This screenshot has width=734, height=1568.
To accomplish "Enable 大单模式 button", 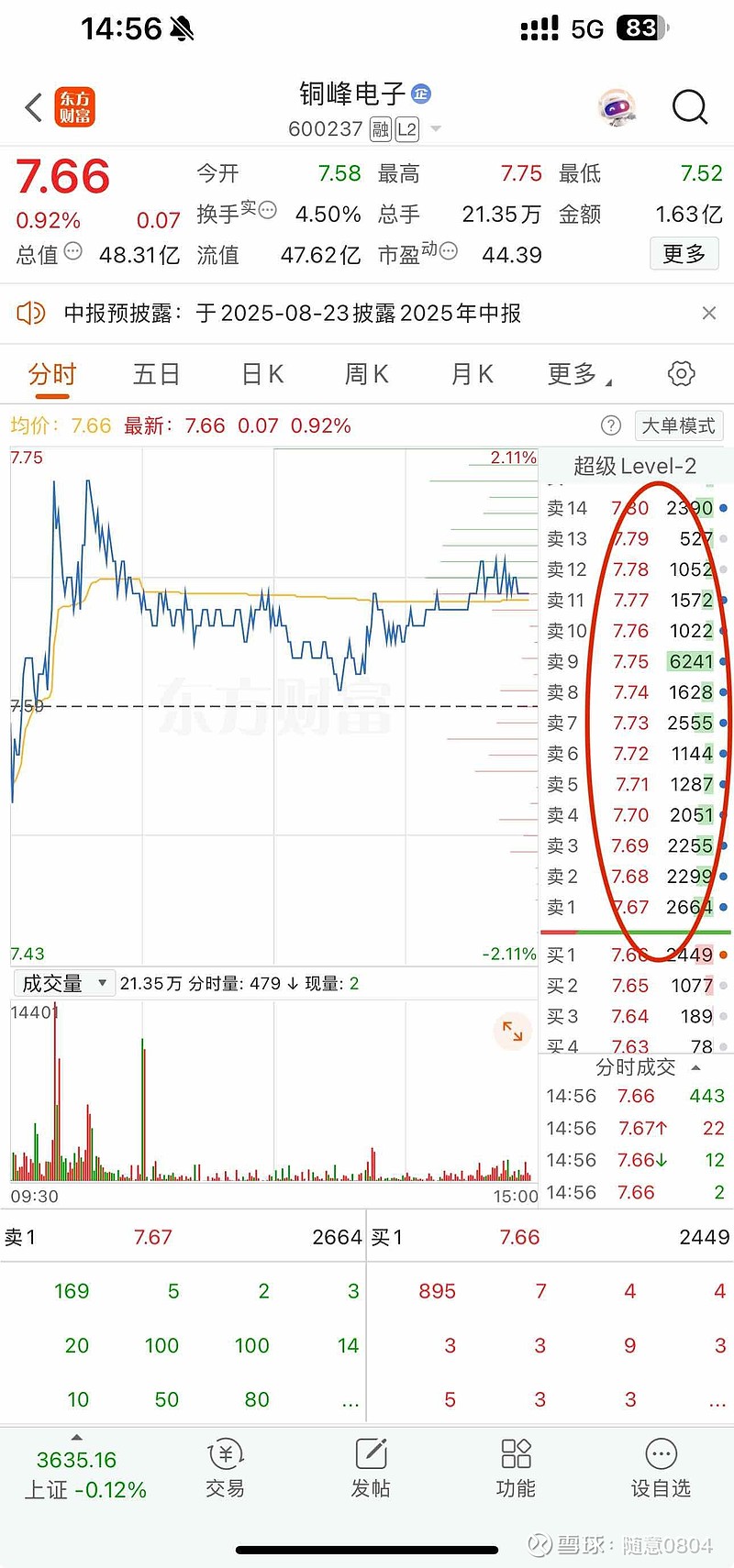I will (x=678, y=425).
